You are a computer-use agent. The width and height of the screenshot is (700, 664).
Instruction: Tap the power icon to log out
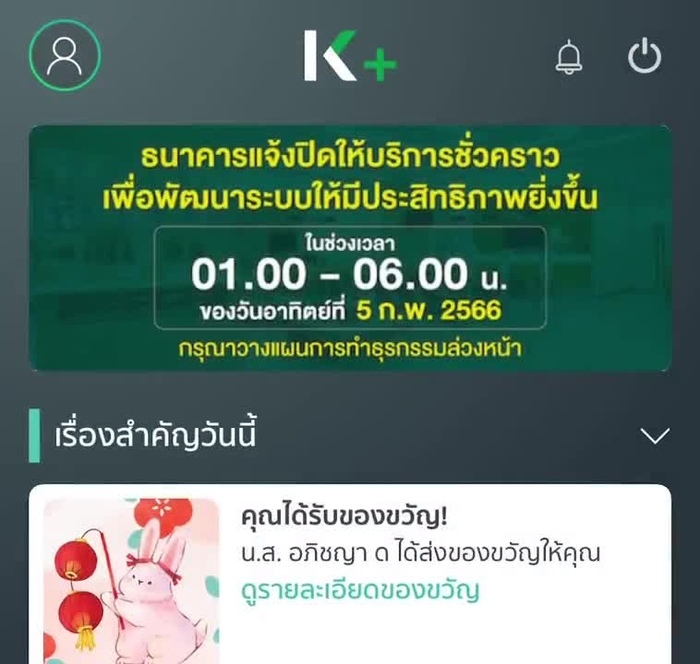coord(645,58)
